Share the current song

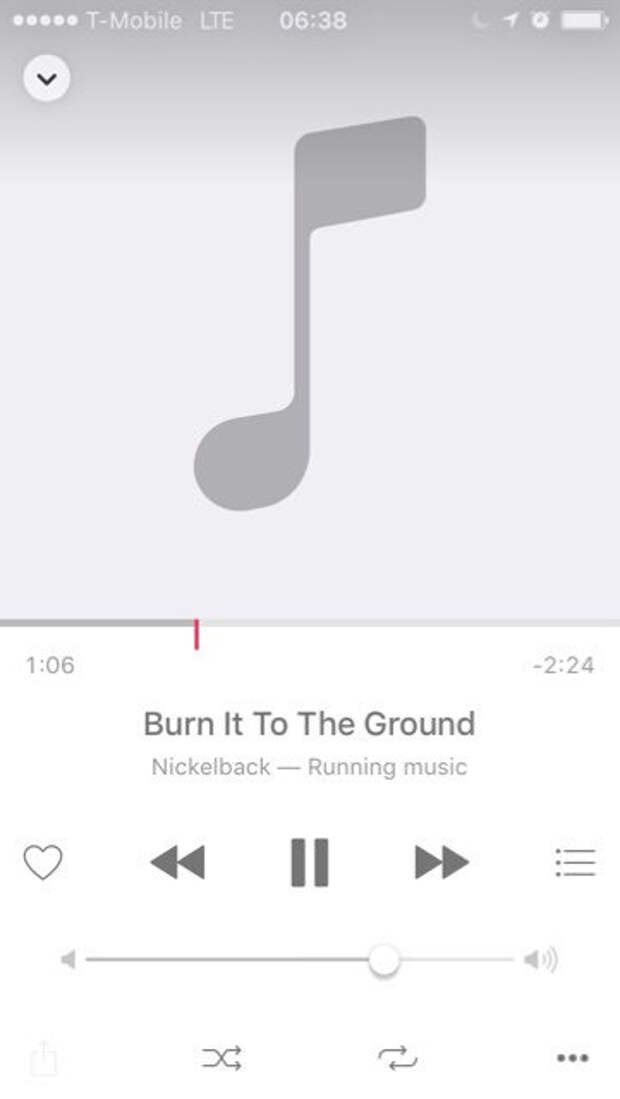click(43, 1058)
